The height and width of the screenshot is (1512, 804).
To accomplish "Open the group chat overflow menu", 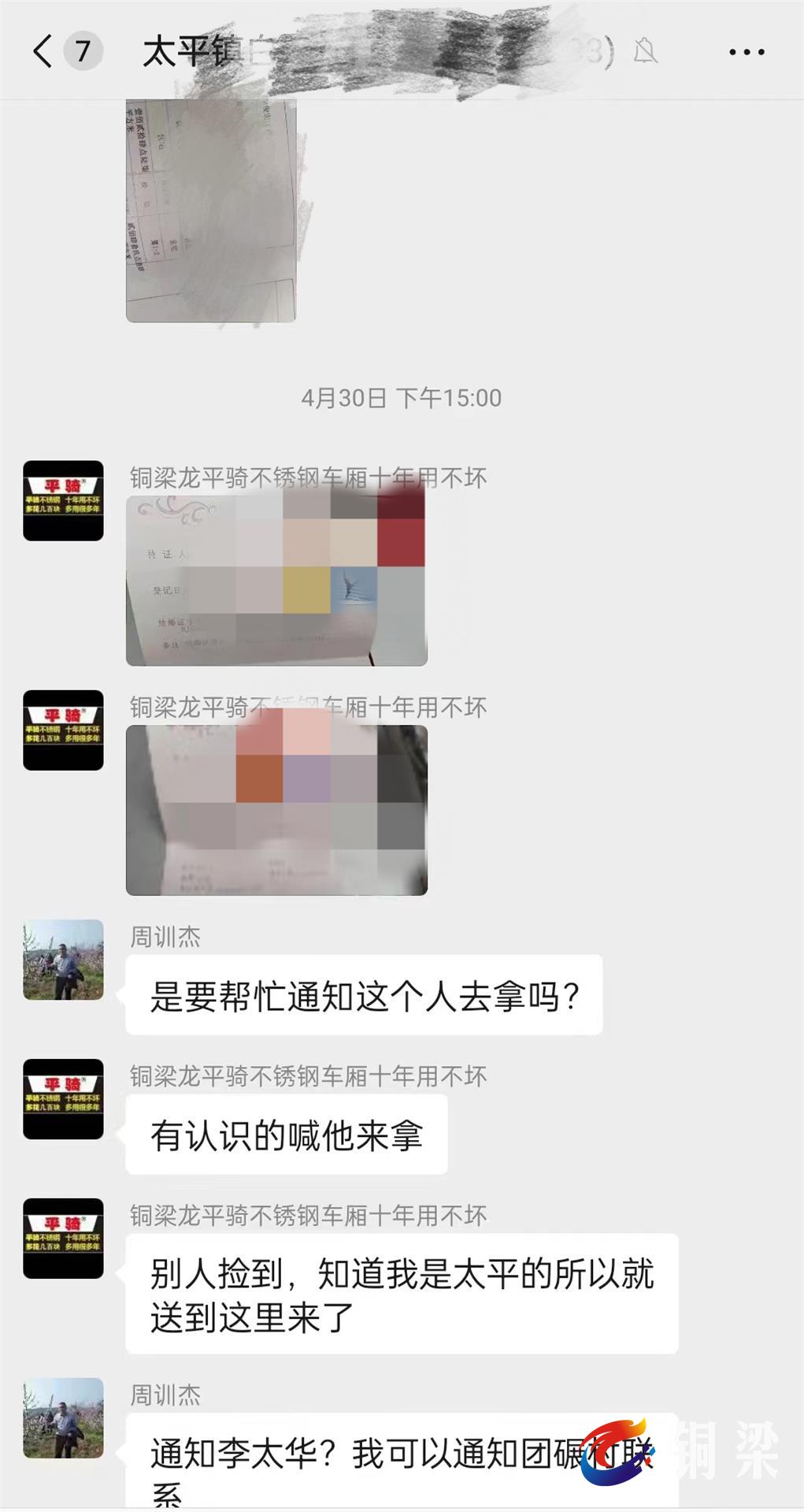I will click(x=746, y=53).
